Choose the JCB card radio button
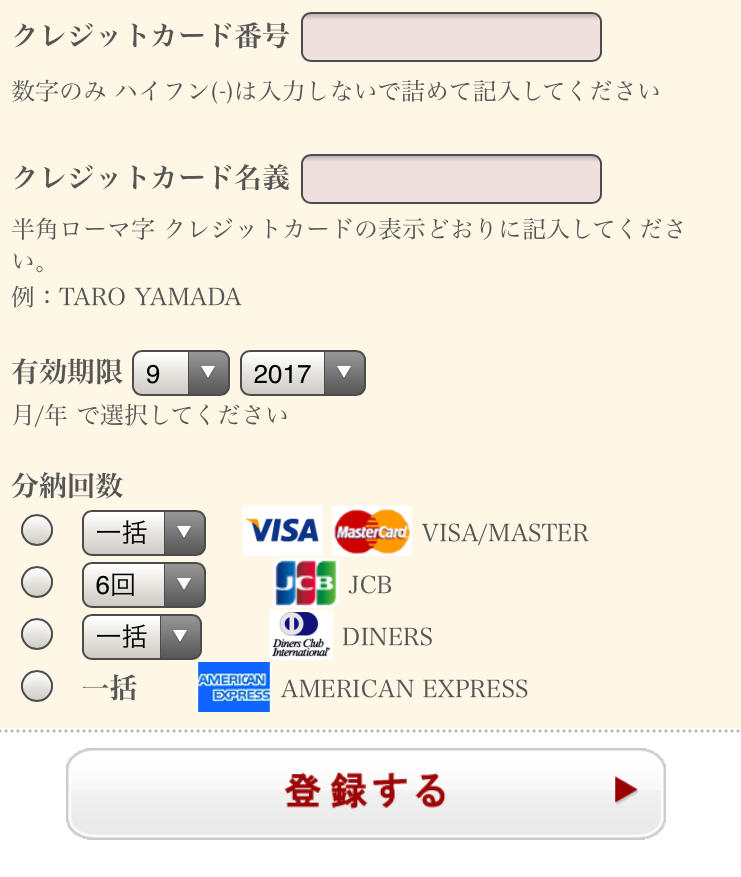 click(37, 582)
